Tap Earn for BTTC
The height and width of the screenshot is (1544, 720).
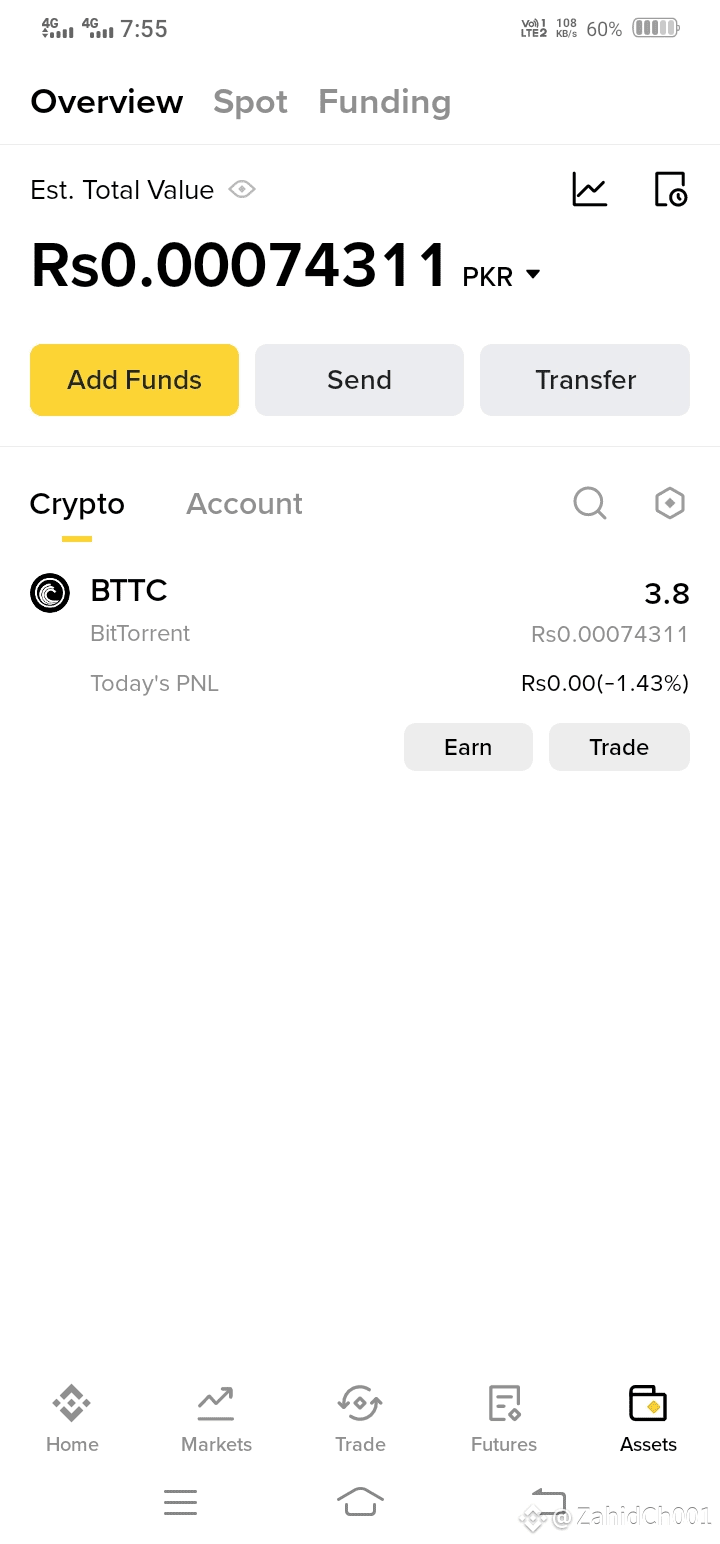coord(468,747)
